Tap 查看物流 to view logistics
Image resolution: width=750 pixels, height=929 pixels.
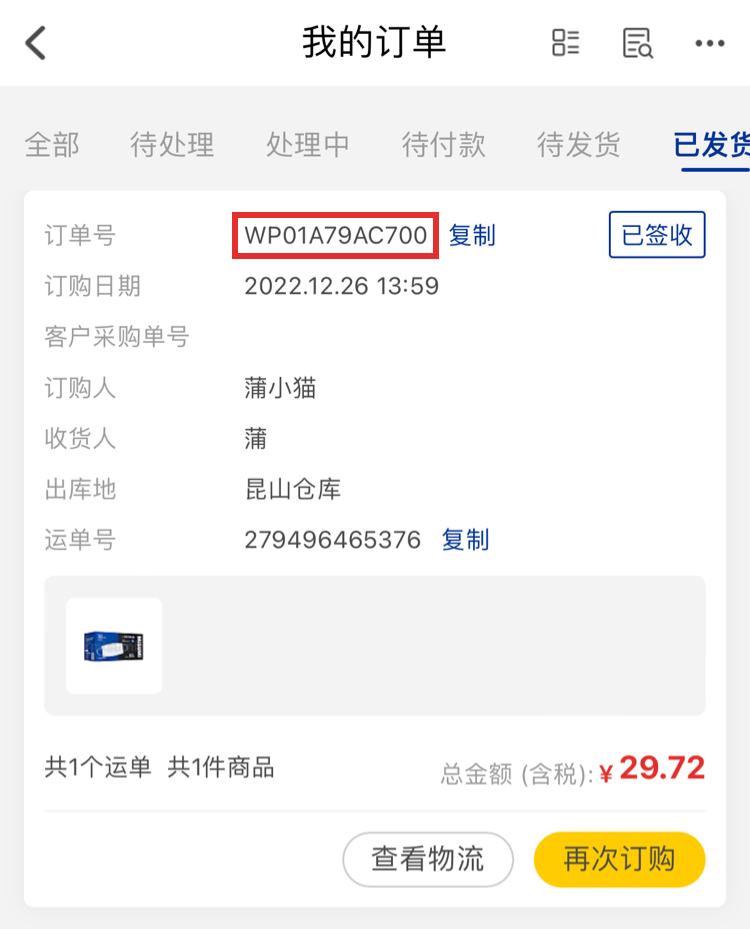pos(428,859)
